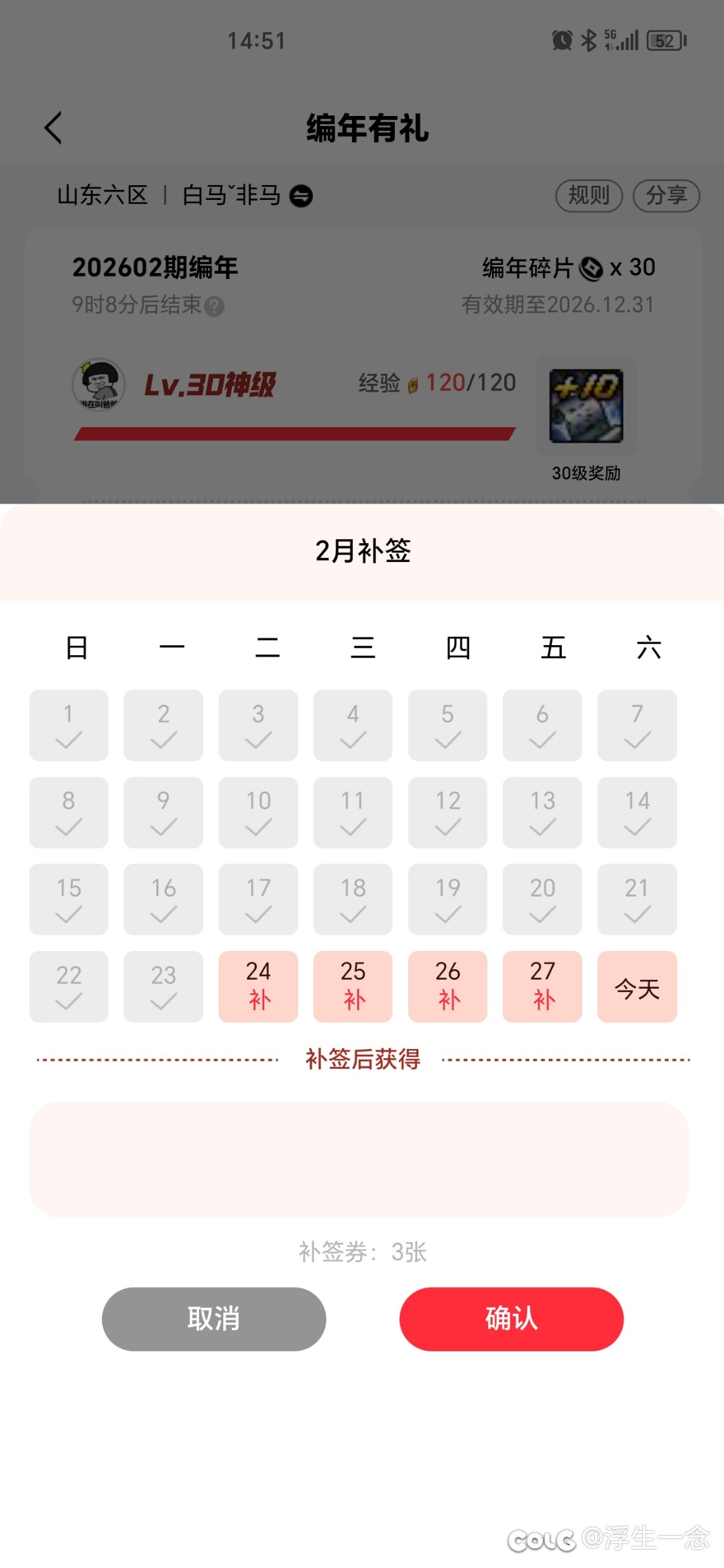Screen dimensions: 724x1568
Task: Cancel the make-up check-in dialog with 取消
Action: pyautogui.click(x=214, y=1319)
